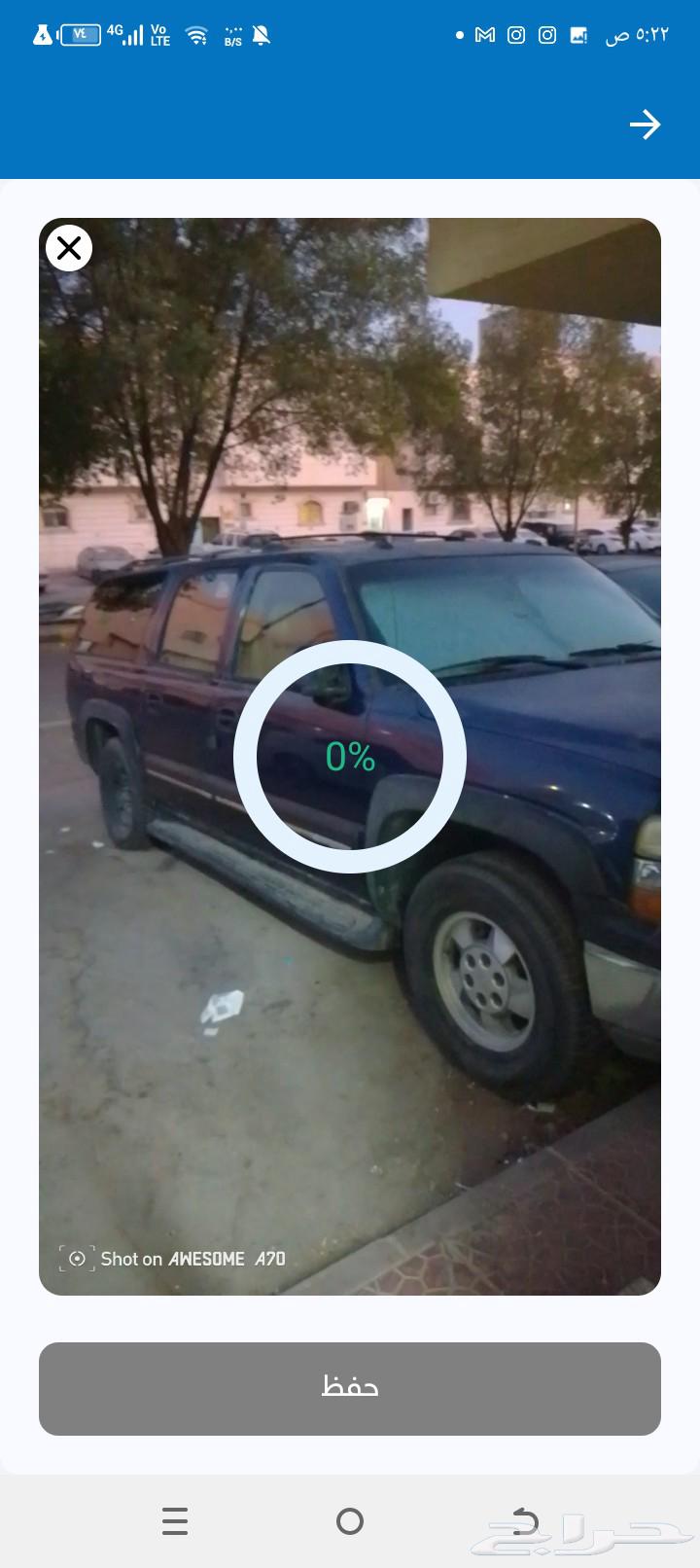Tap the home circle navigation key
The image size is (700, 1568).
(350, 1521)
